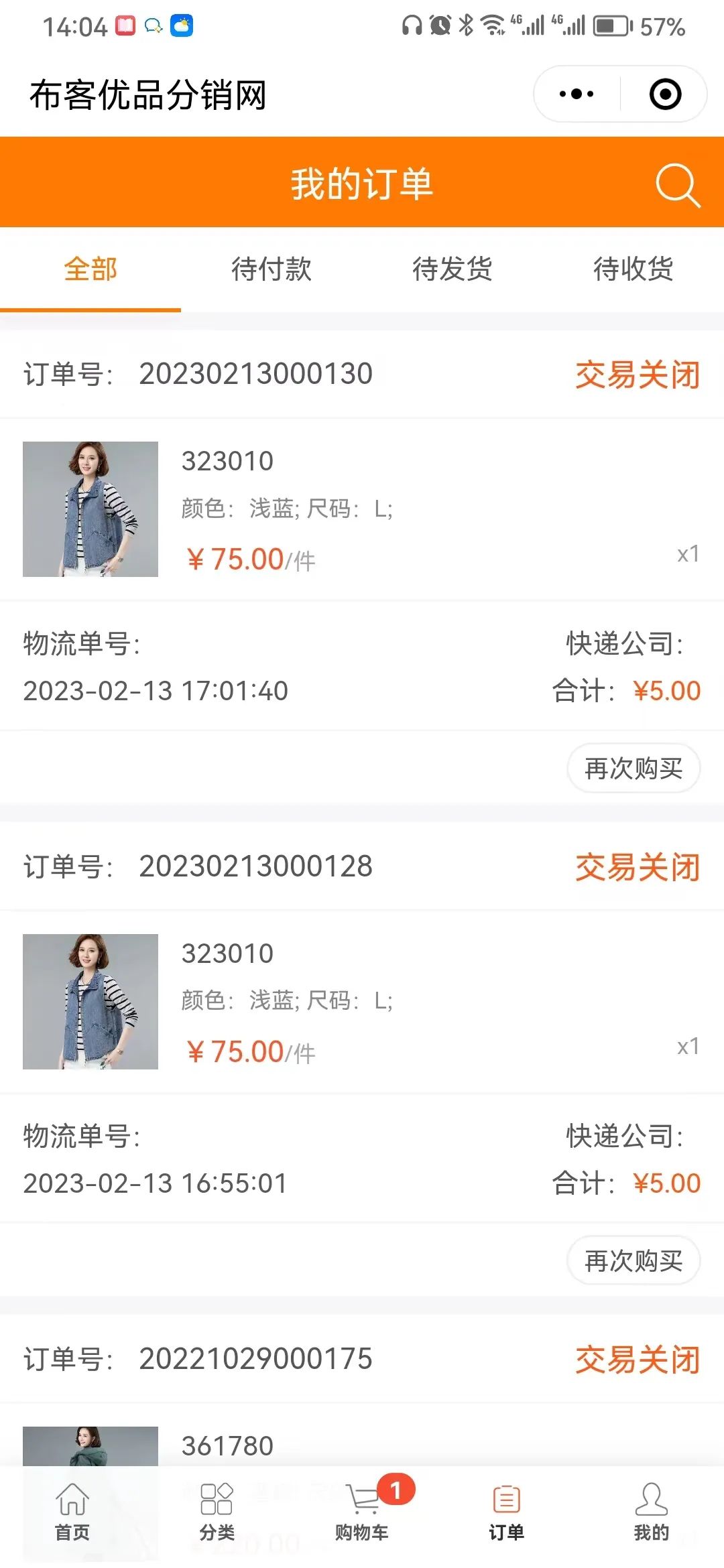This screenshot has width=724, height=1568.
Task: Switch to the 待收货 tab
Action: tap(633, 269)
